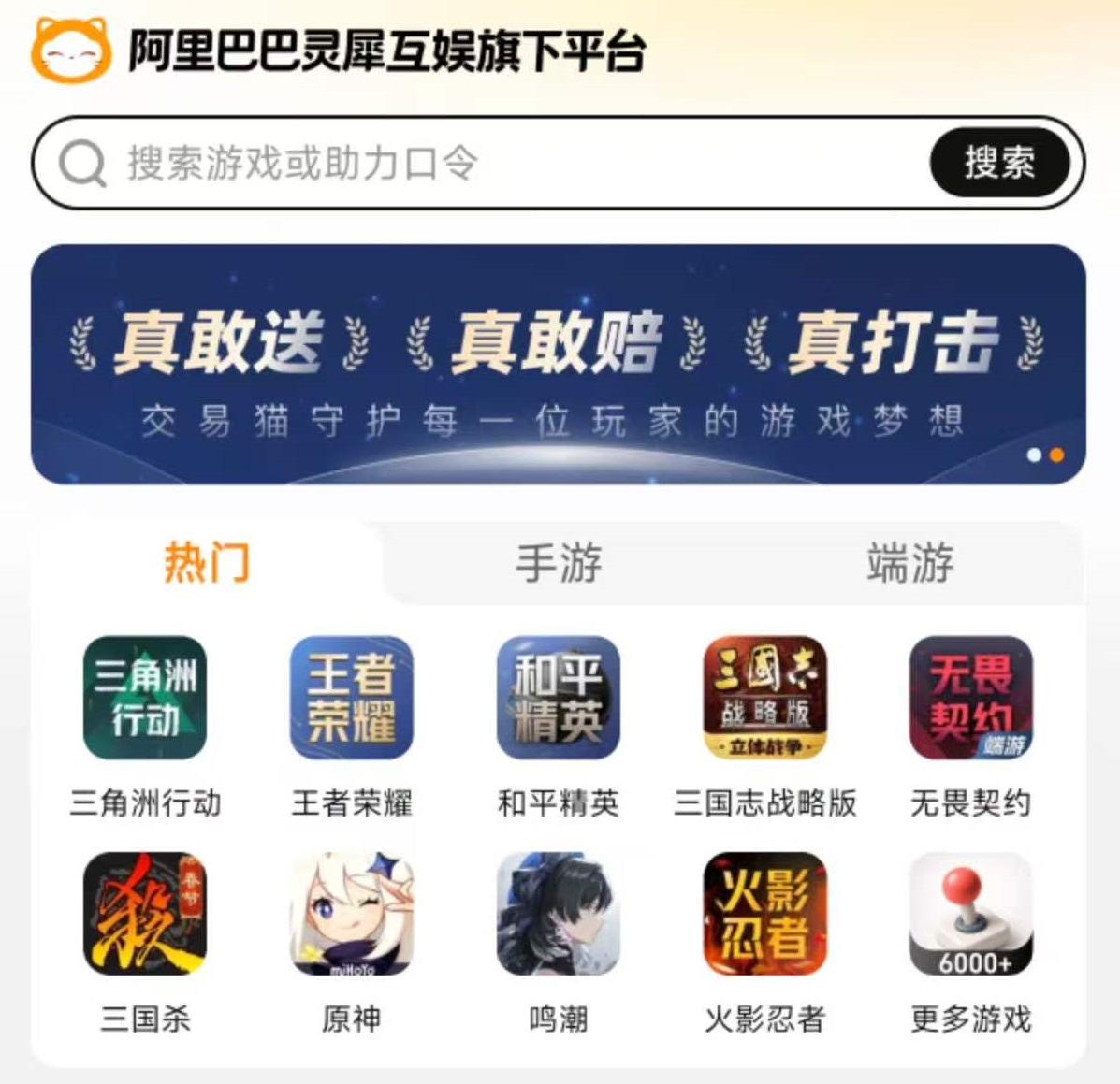Select 和平精英 game
The image size is (1120, 1084).
559,698
